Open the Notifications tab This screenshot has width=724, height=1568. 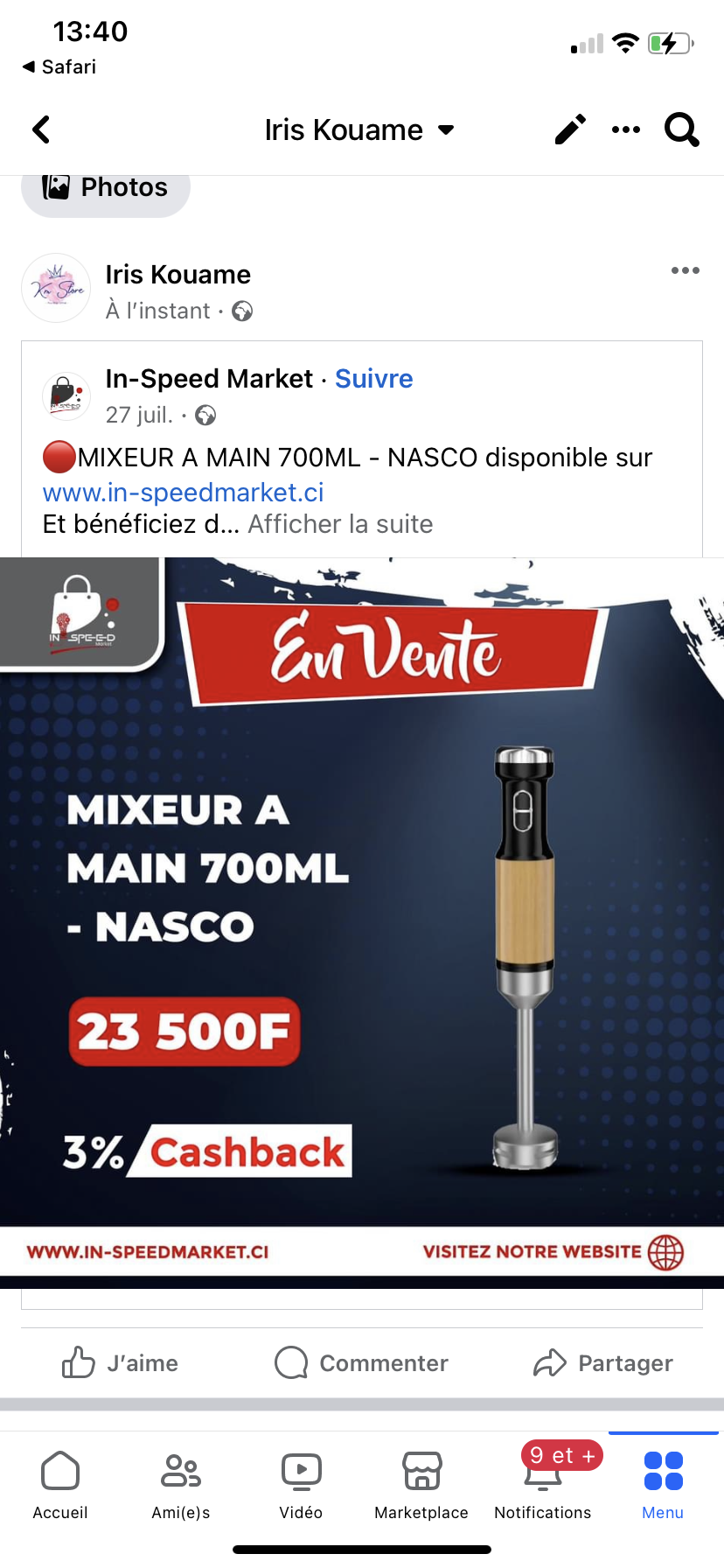[542, 1483]
